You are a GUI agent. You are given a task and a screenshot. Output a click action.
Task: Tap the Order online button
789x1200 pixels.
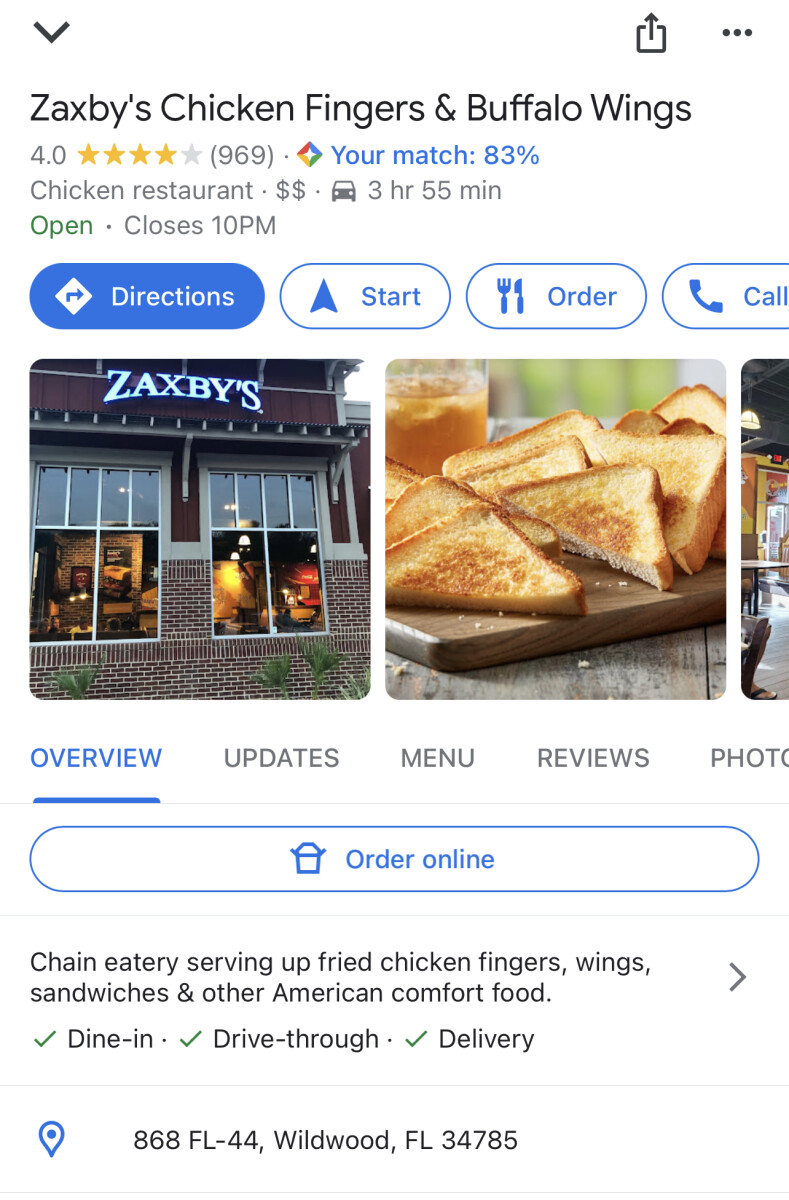pos(394,859)
